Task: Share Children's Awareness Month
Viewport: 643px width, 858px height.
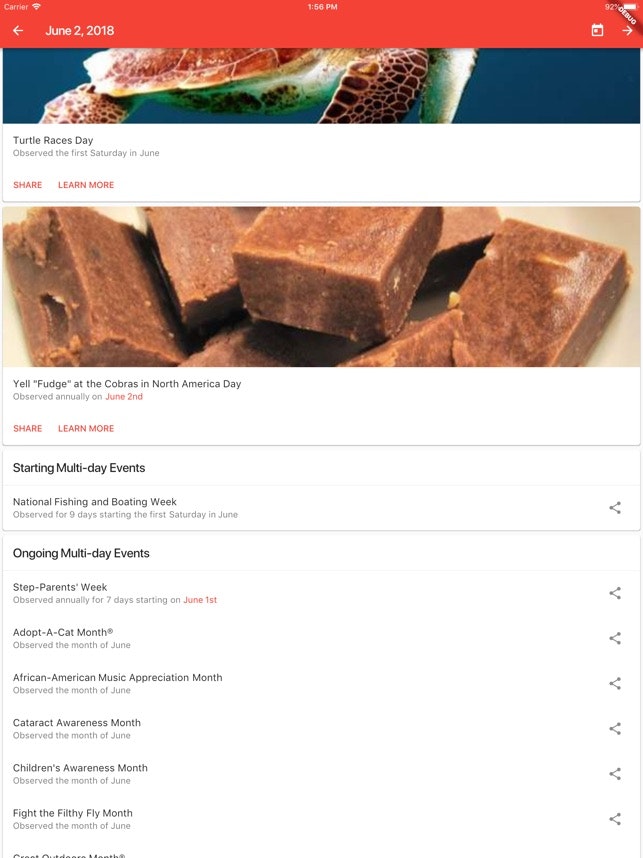Action: point(615,773)
